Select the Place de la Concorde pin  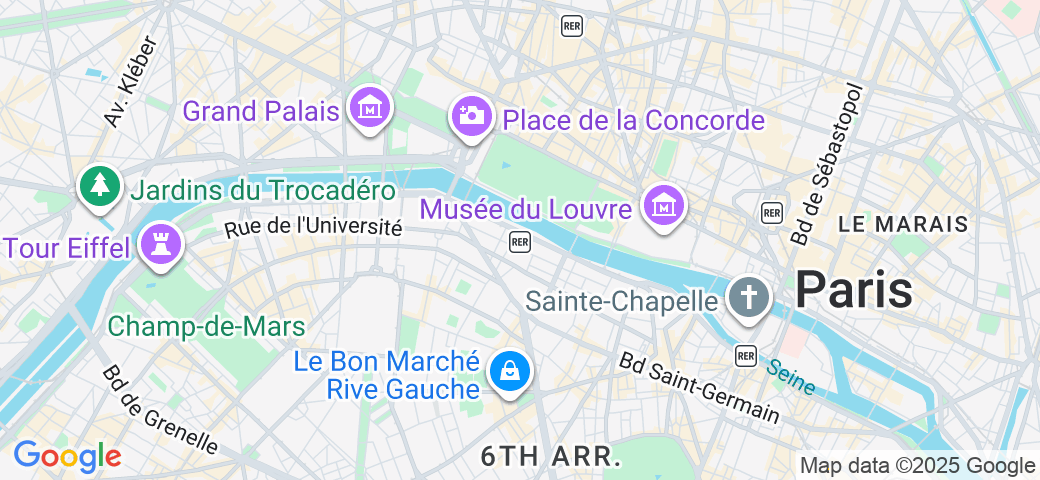click(x=470, y=115)
